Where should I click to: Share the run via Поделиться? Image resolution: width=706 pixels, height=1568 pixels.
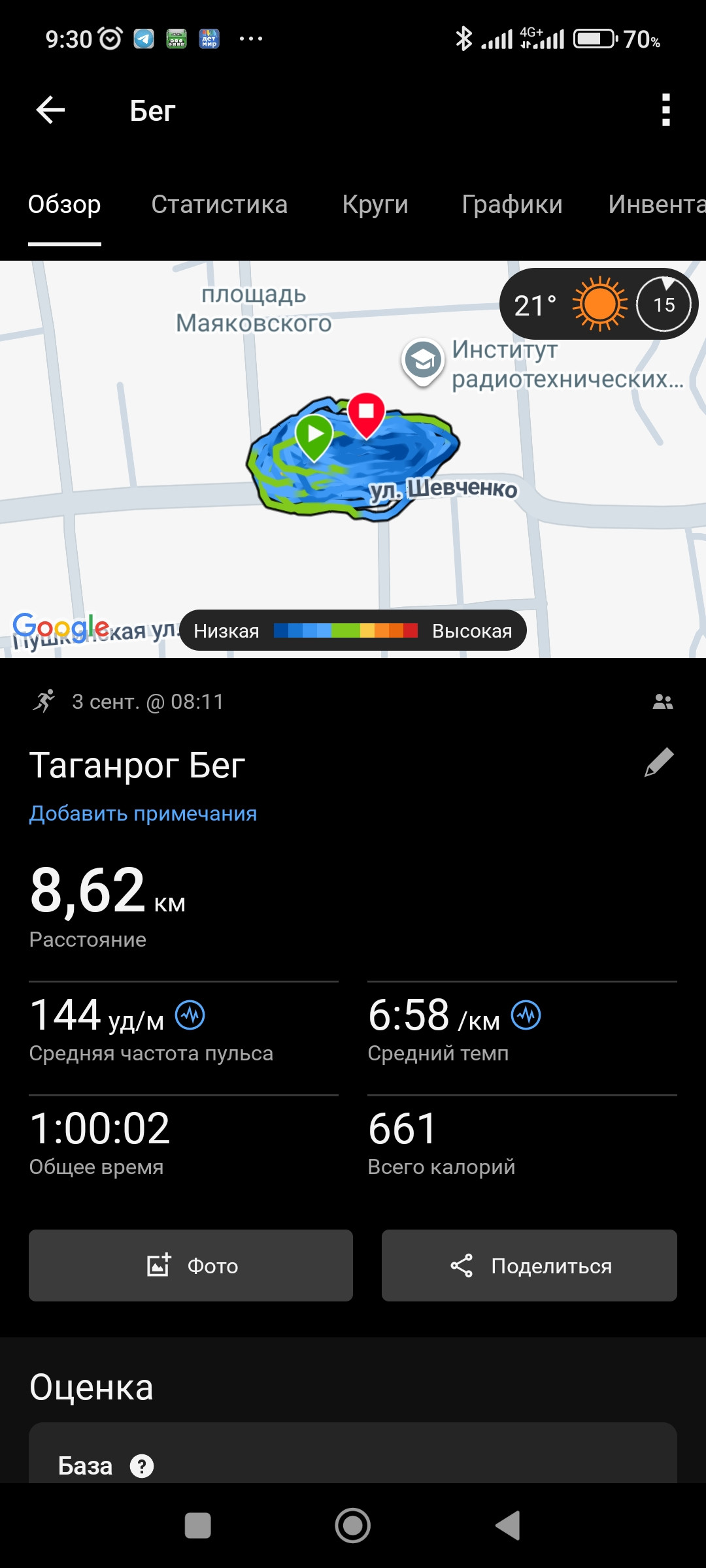pyautogui.click(x=529, y=1266)
